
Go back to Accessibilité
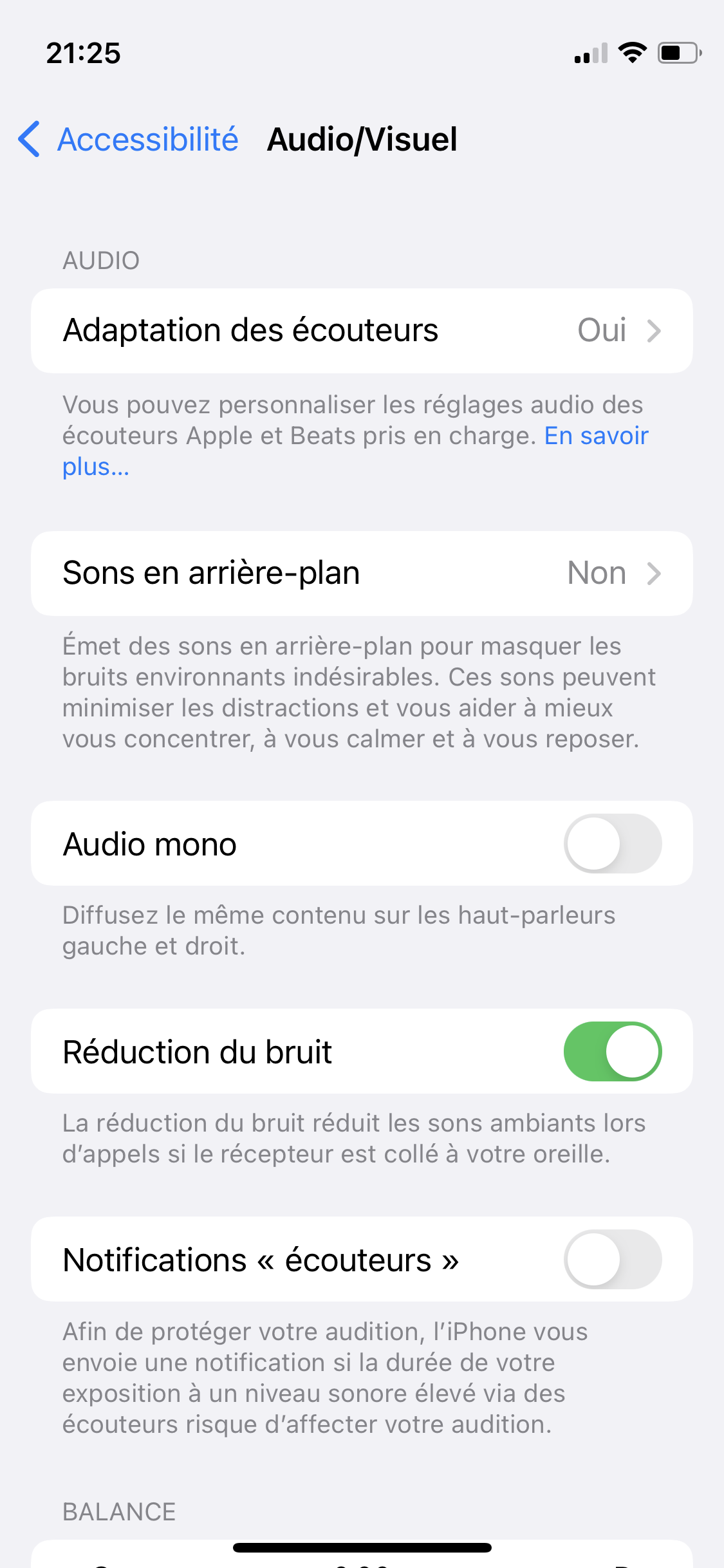129,139
